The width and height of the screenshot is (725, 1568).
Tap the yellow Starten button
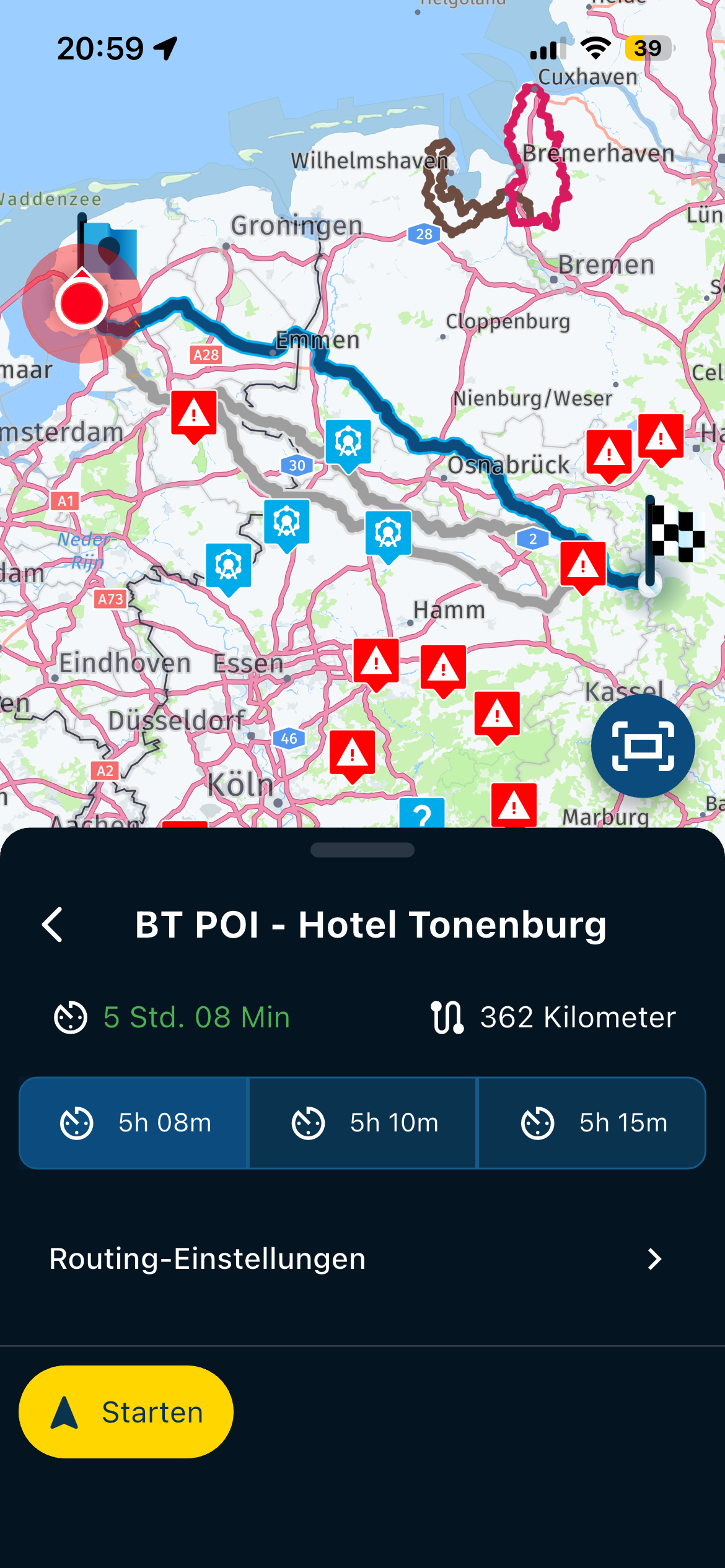click(126, 1412)
